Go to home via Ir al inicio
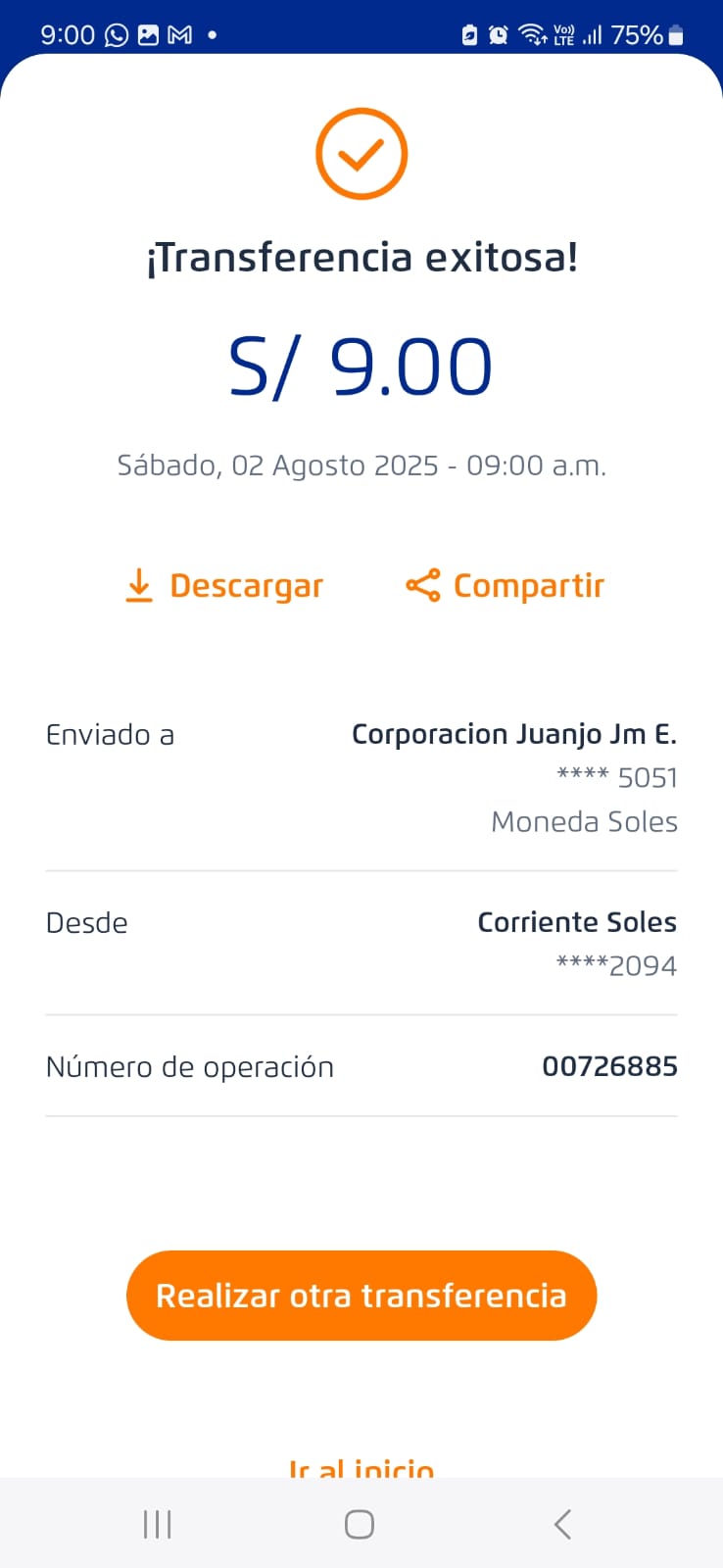Image resolution: width=723 pixels, height=1568 pixels. [361, 1468]
